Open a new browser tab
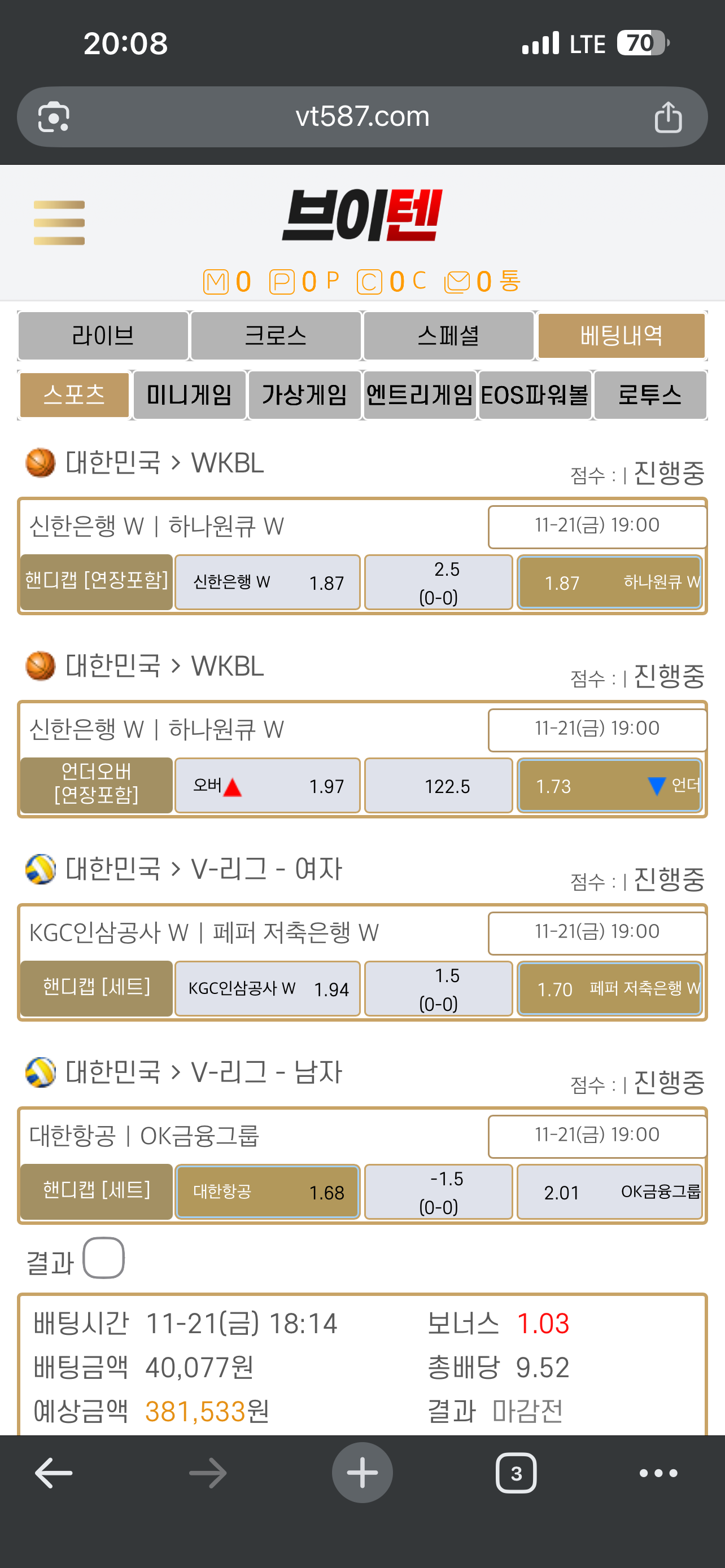Image resolution: width=725 pixels, height=1568 pixels. [x=362, y=1473]
